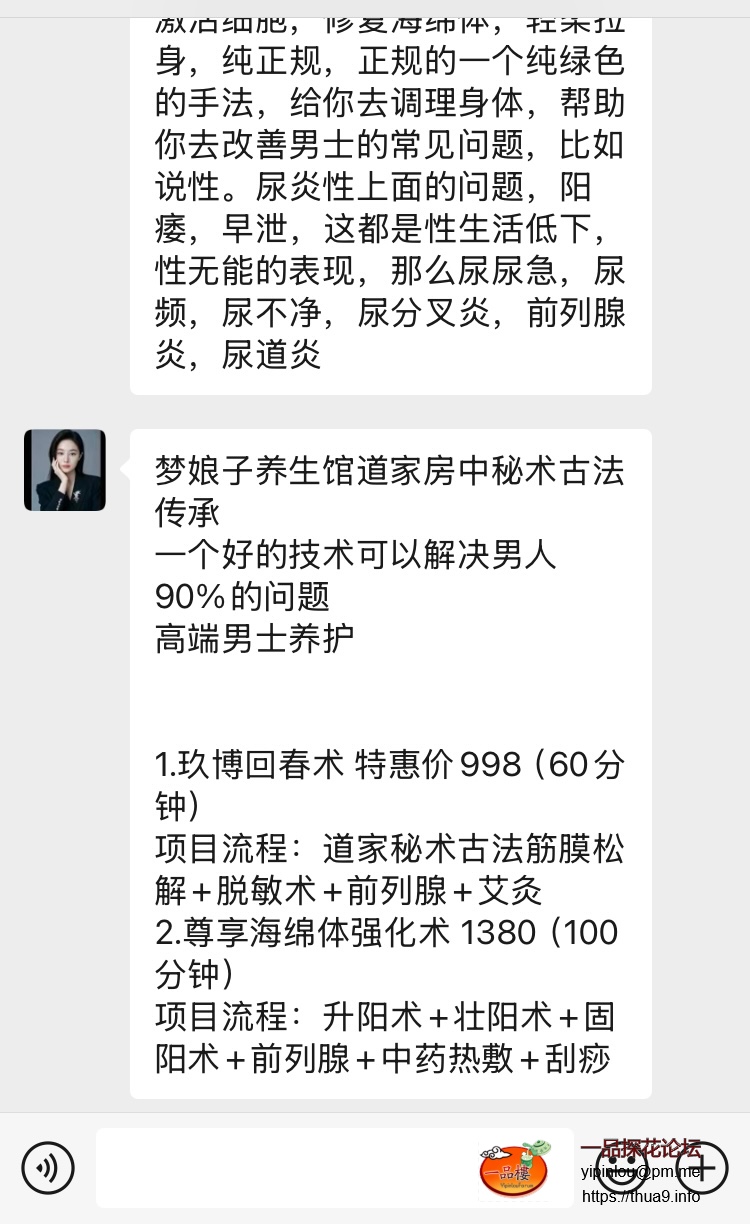The image size is (750, 1224).
Task: Open the plus attachments menu
Action: [702, 1167]
